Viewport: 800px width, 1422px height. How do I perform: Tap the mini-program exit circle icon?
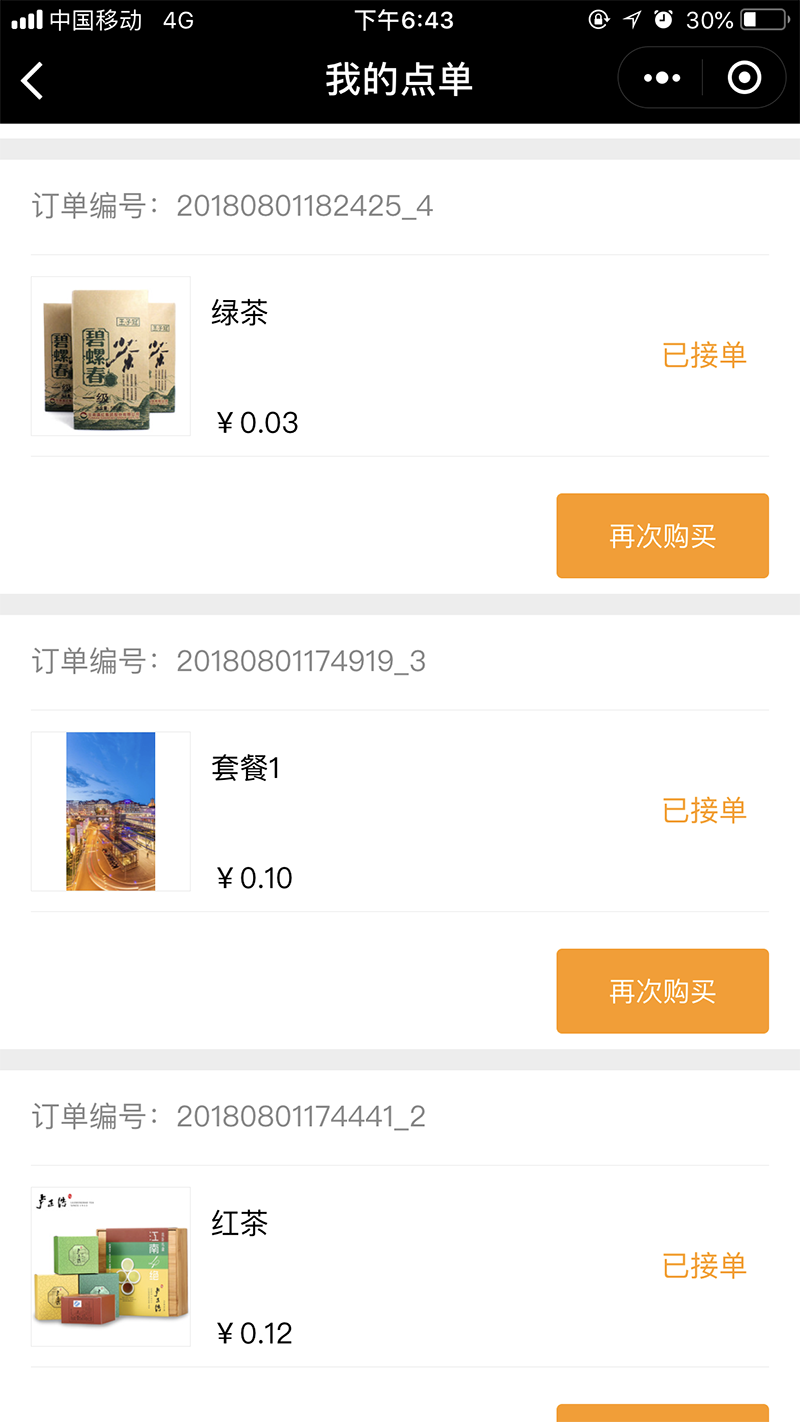[x=744, y=76]
